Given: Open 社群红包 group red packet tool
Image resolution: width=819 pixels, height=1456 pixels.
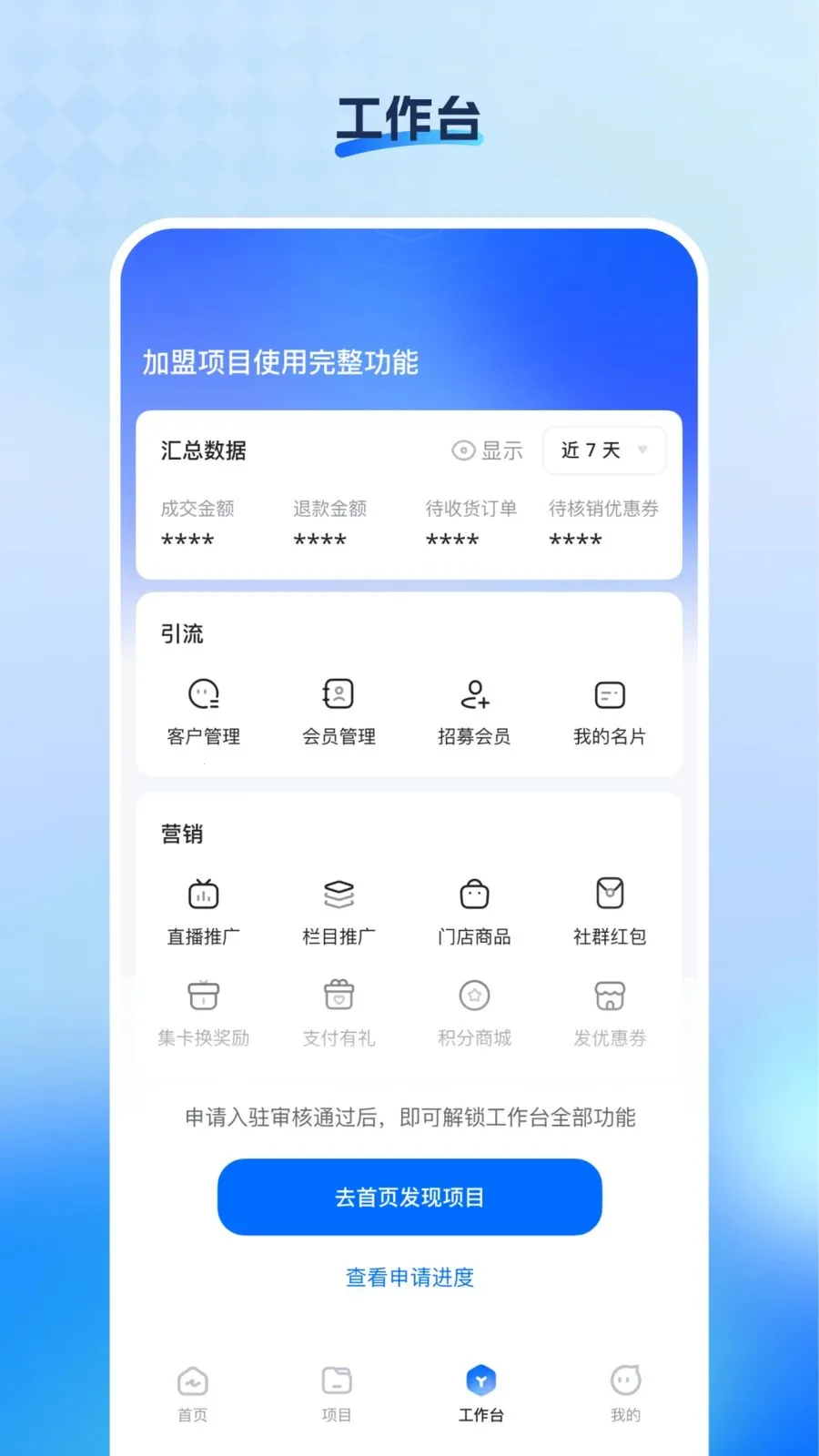Looking at the screenshot, I should (x=608, y=910).
